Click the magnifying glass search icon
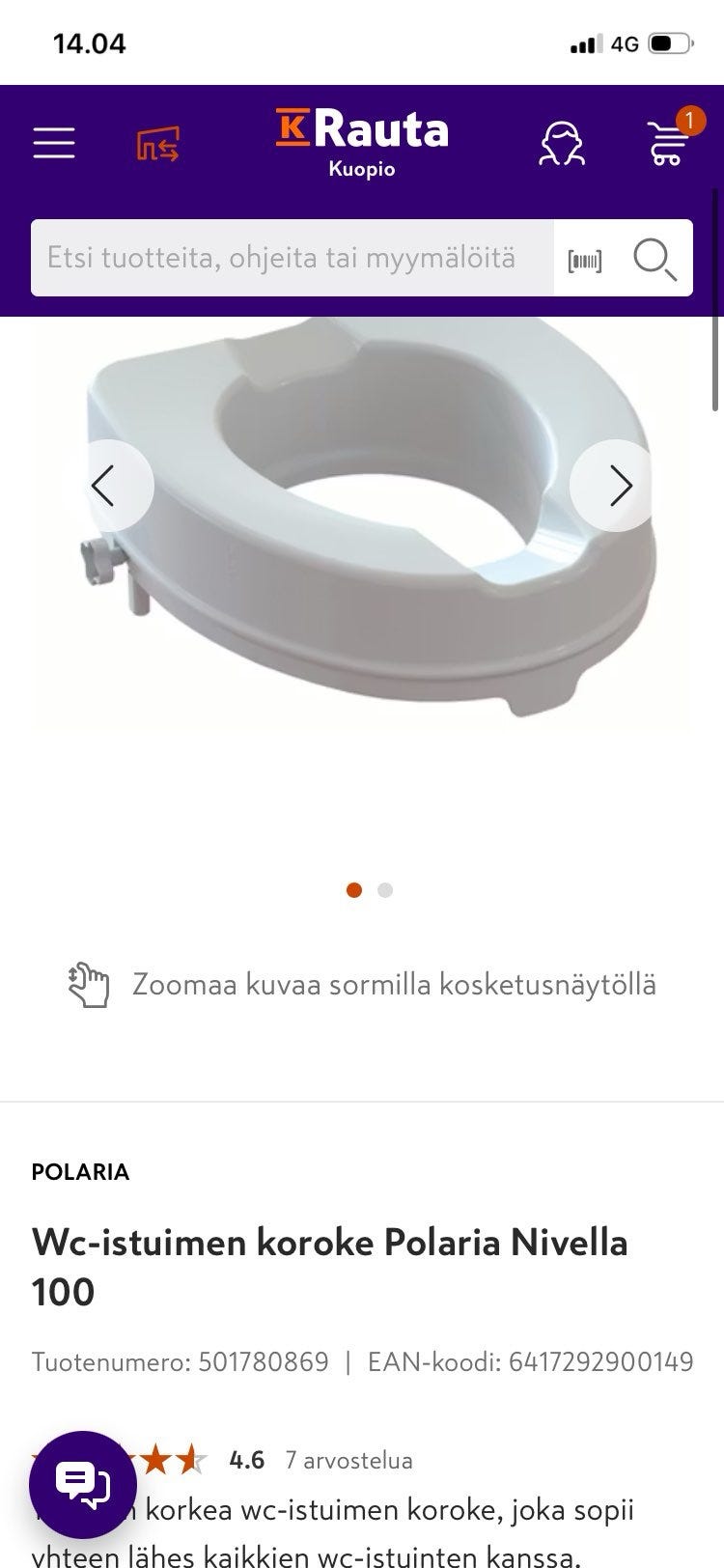724x1568 pixels. click(655, 258)
